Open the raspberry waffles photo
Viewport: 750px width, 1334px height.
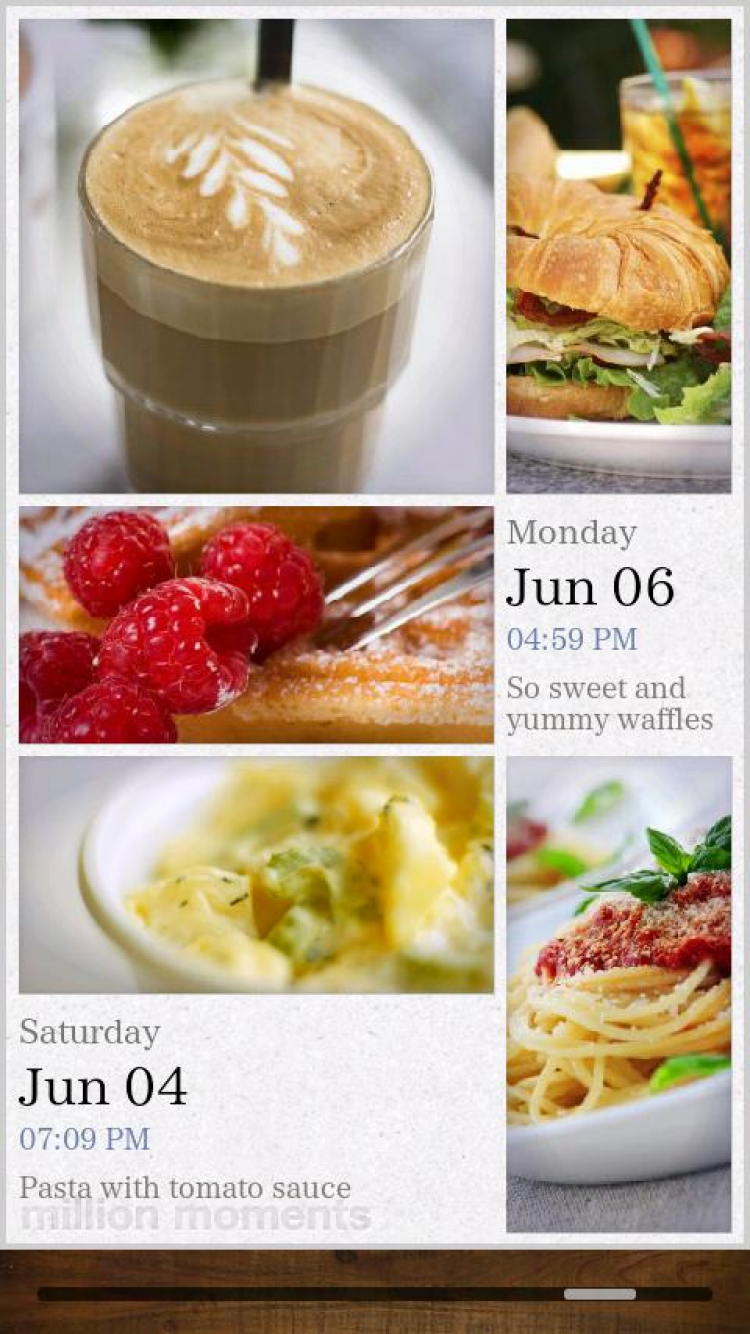pos(256,625)
